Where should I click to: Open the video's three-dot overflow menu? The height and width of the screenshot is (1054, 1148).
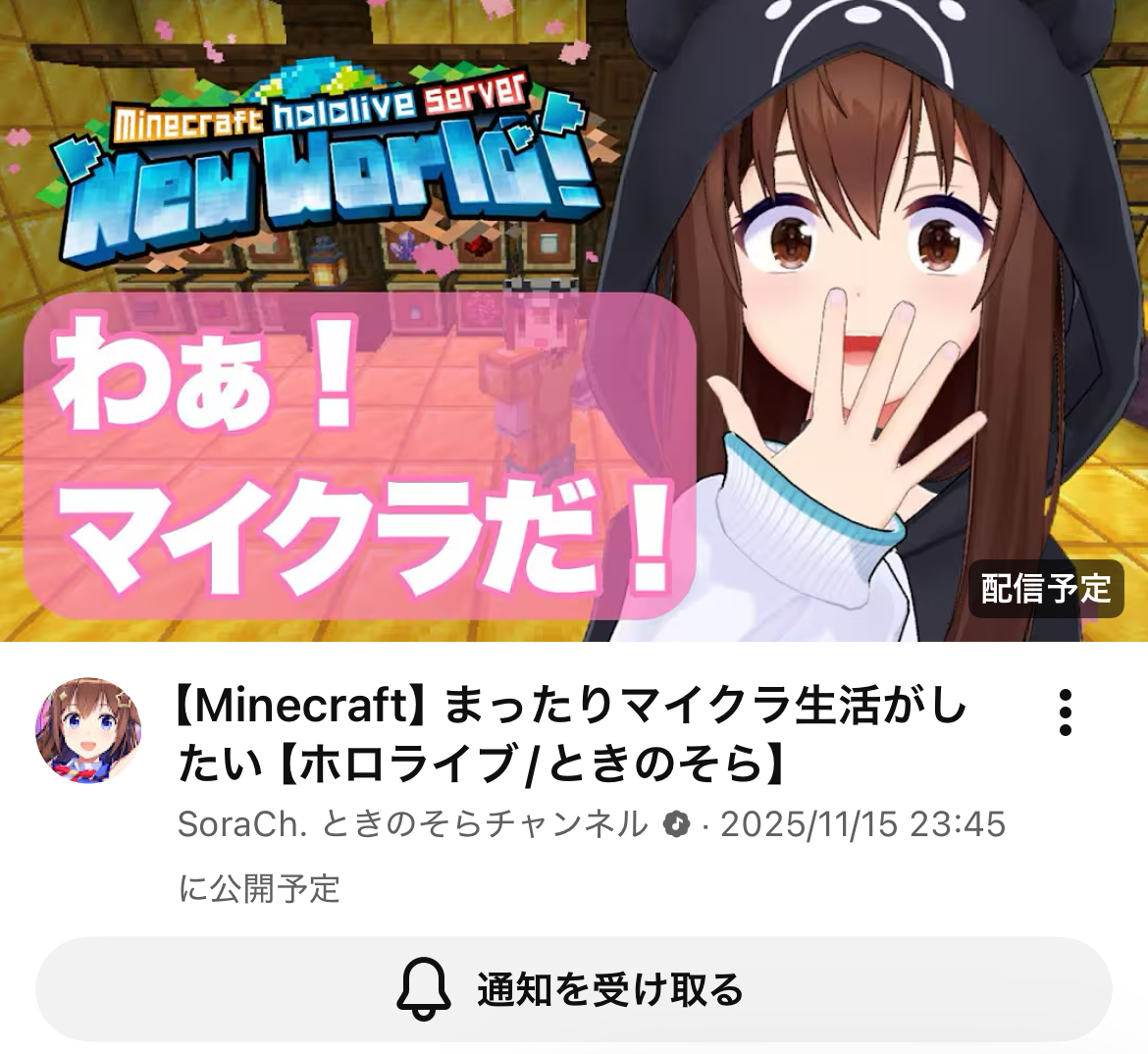click(x=1066, y=713)
